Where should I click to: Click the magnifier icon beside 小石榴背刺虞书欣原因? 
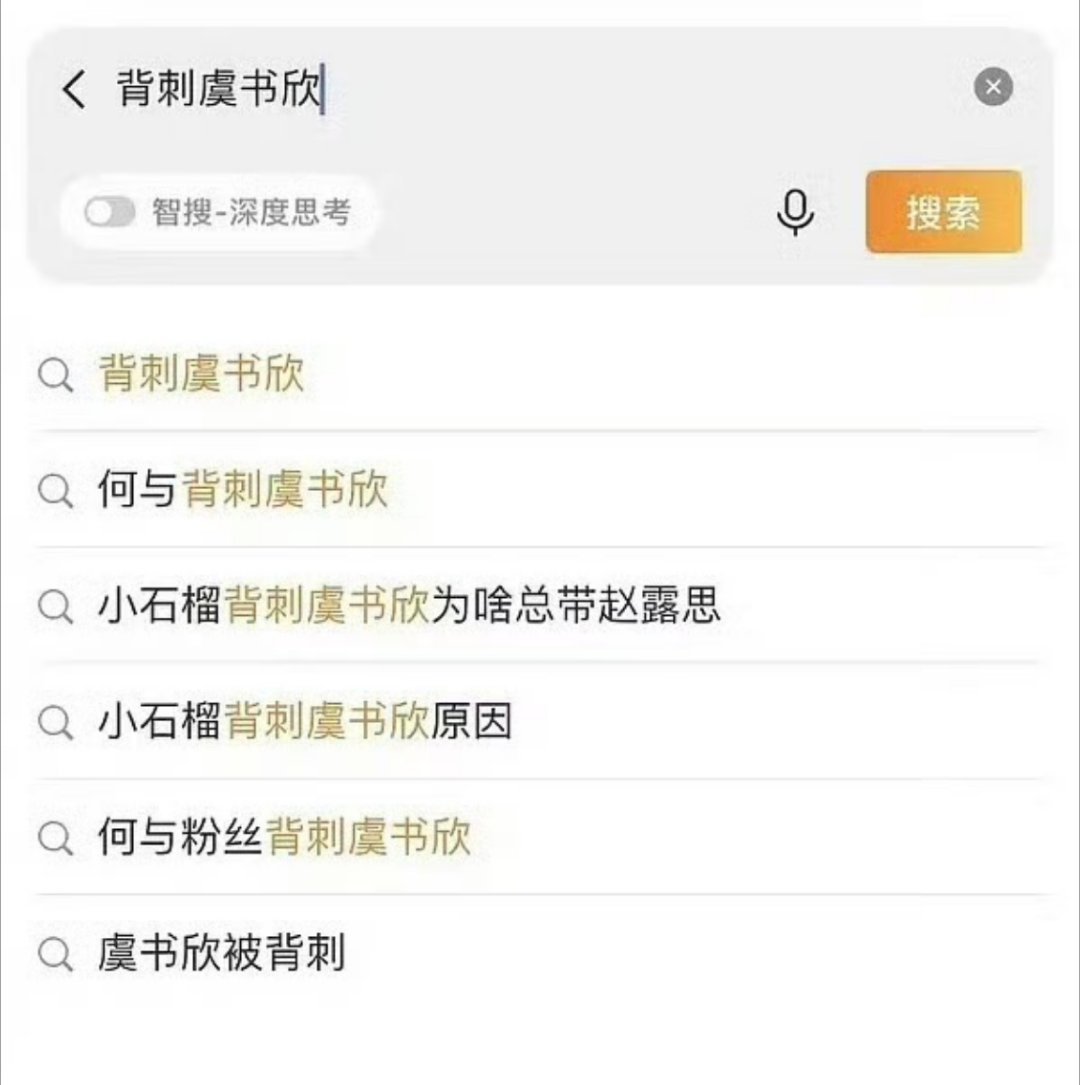click(55, 723)
